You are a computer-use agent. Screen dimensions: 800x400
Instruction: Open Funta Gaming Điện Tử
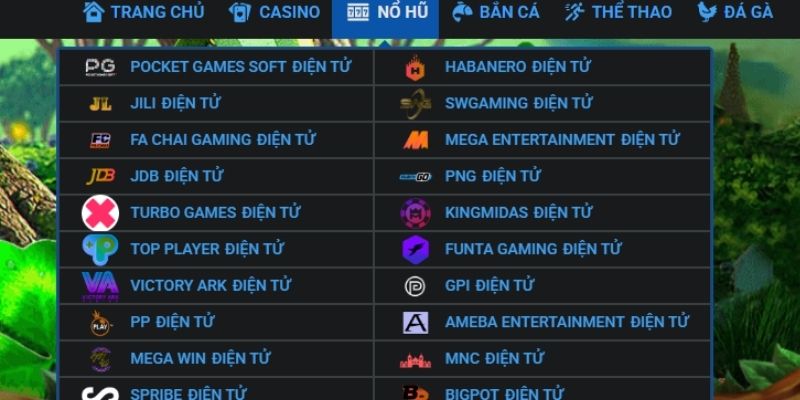coord(533,248)
